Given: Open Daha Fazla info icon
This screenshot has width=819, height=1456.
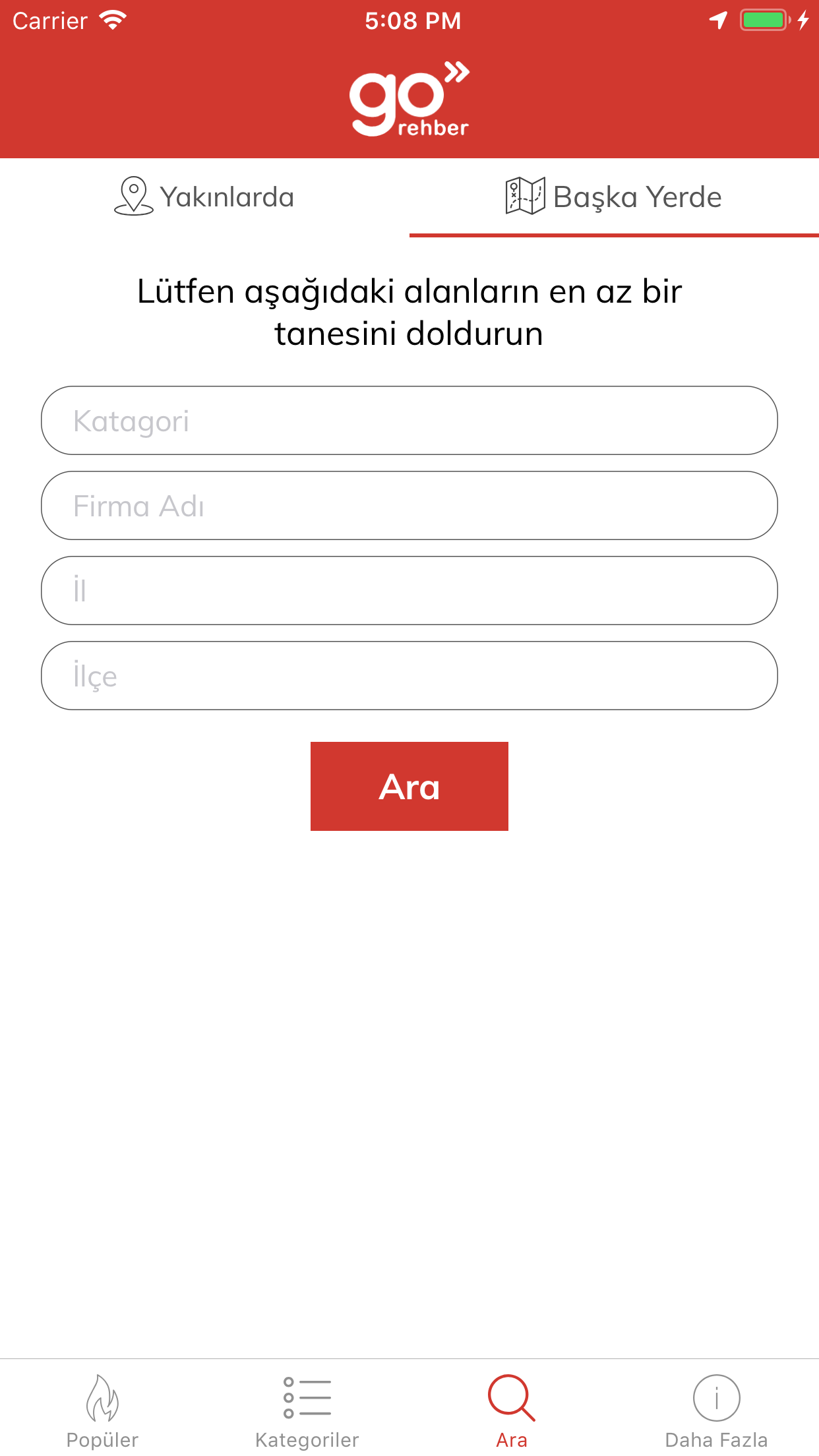Looking at the screenshot, I should coord(716,1398).
